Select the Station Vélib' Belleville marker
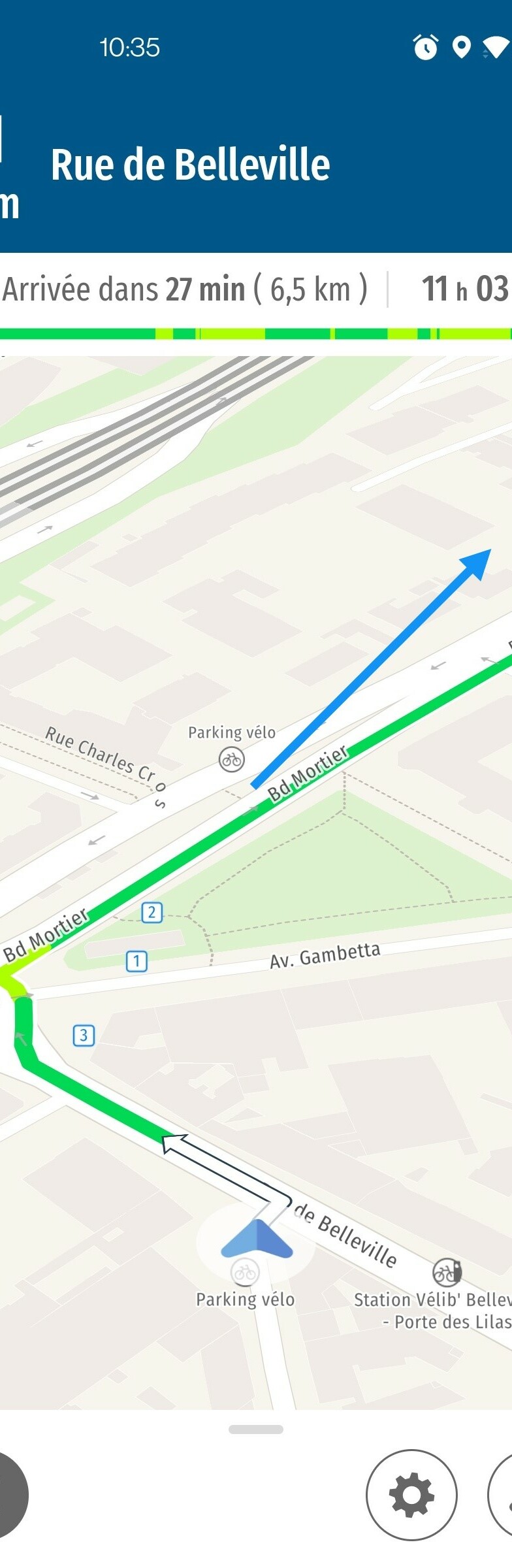The height and width of the screenshot is (1568, 512). point(447,1271)
